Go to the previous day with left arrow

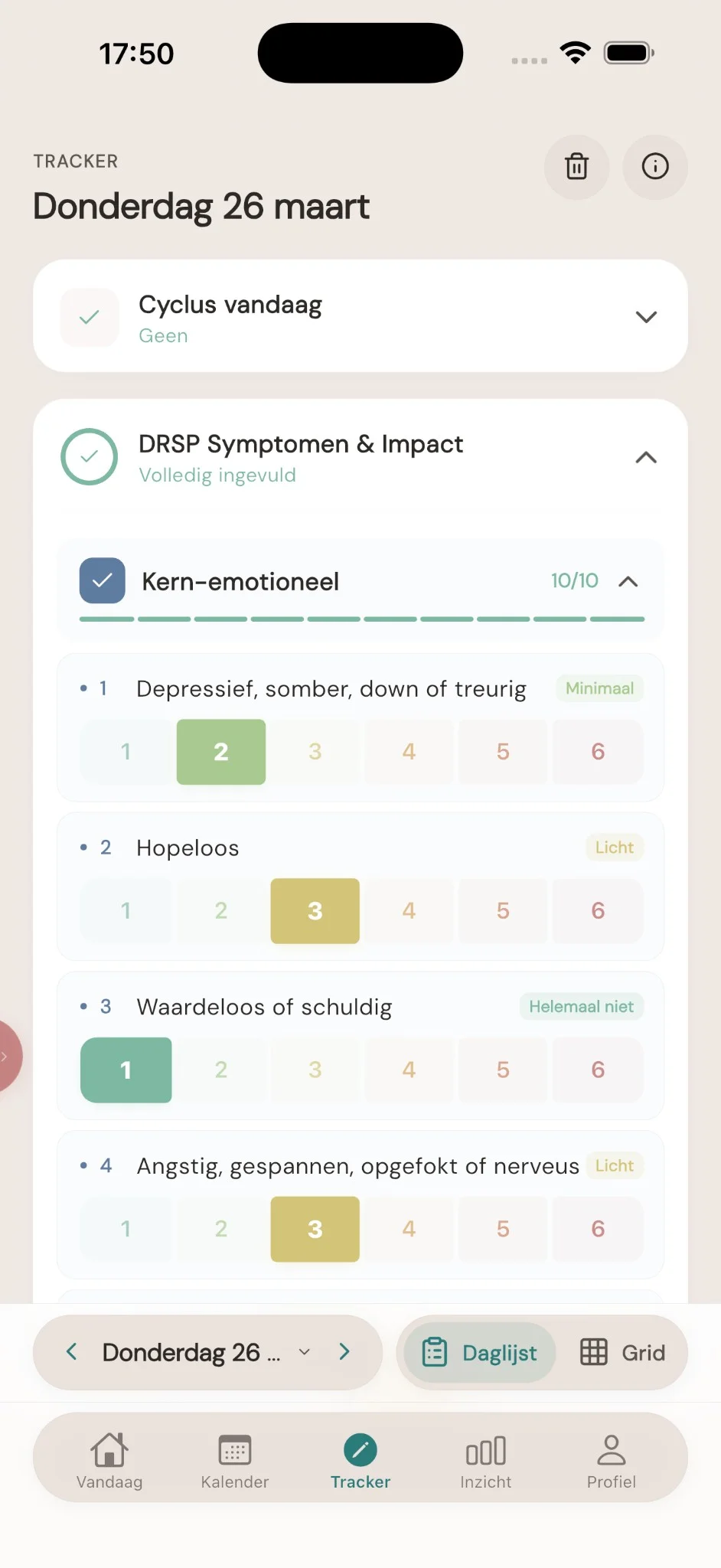point(71,1352)
